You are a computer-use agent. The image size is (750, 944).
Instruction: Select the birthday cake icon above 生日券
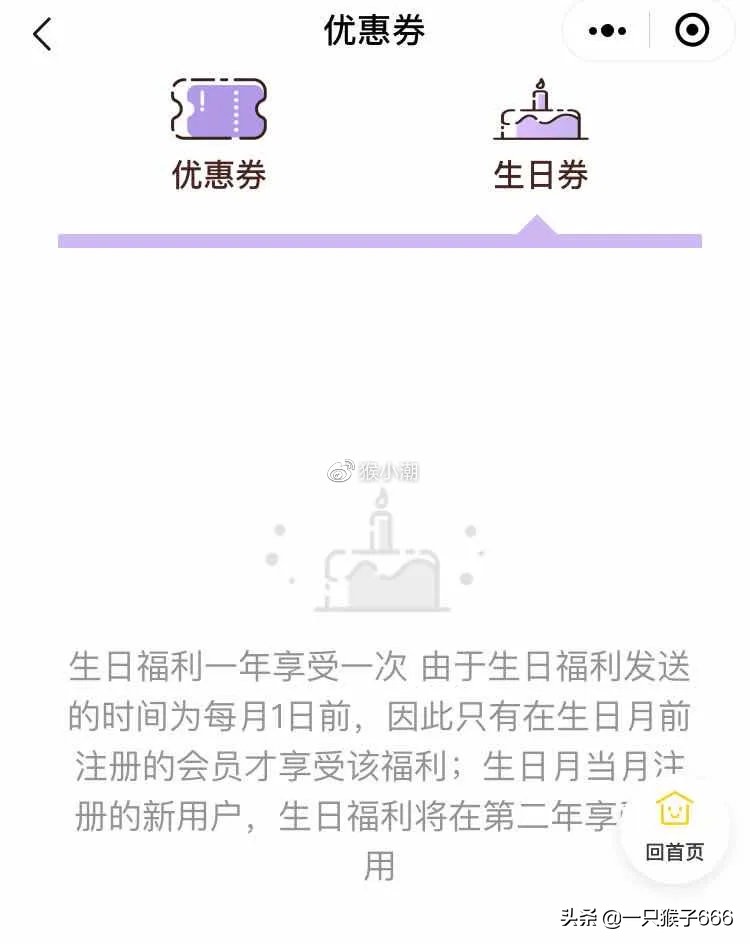tap(539, 110)
